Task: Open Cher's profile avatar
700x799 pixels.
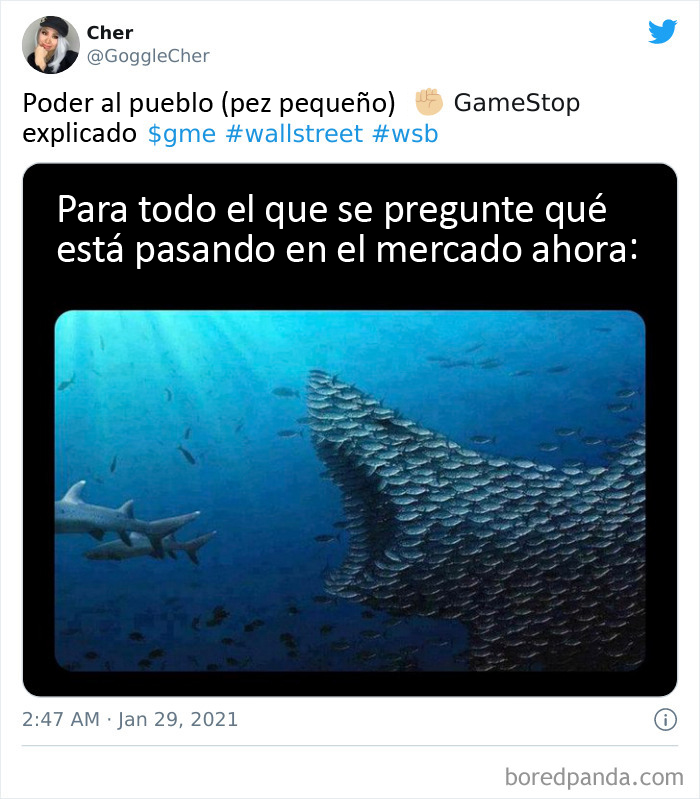Action: 50,45
